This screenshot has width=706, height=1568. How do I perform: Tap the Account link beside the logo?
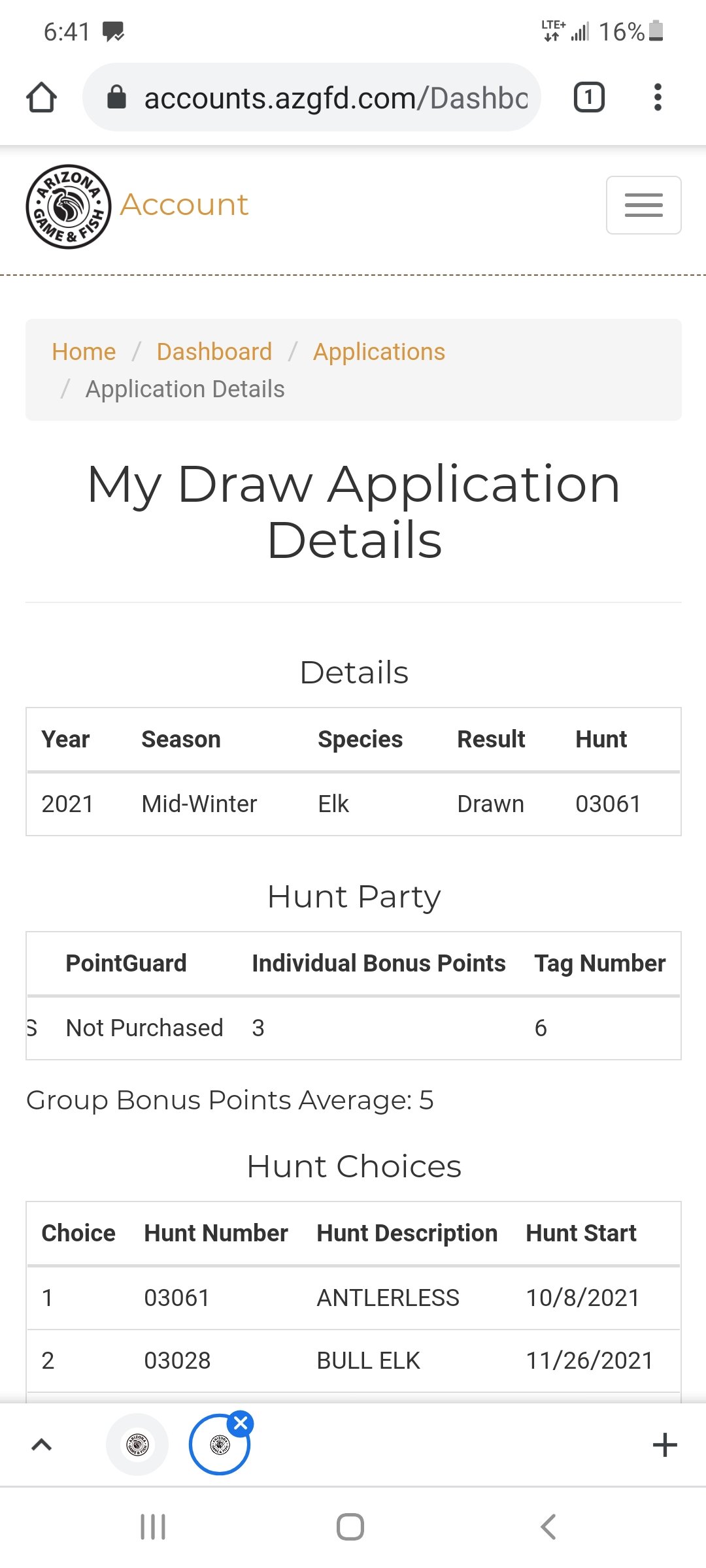point(184,205)
